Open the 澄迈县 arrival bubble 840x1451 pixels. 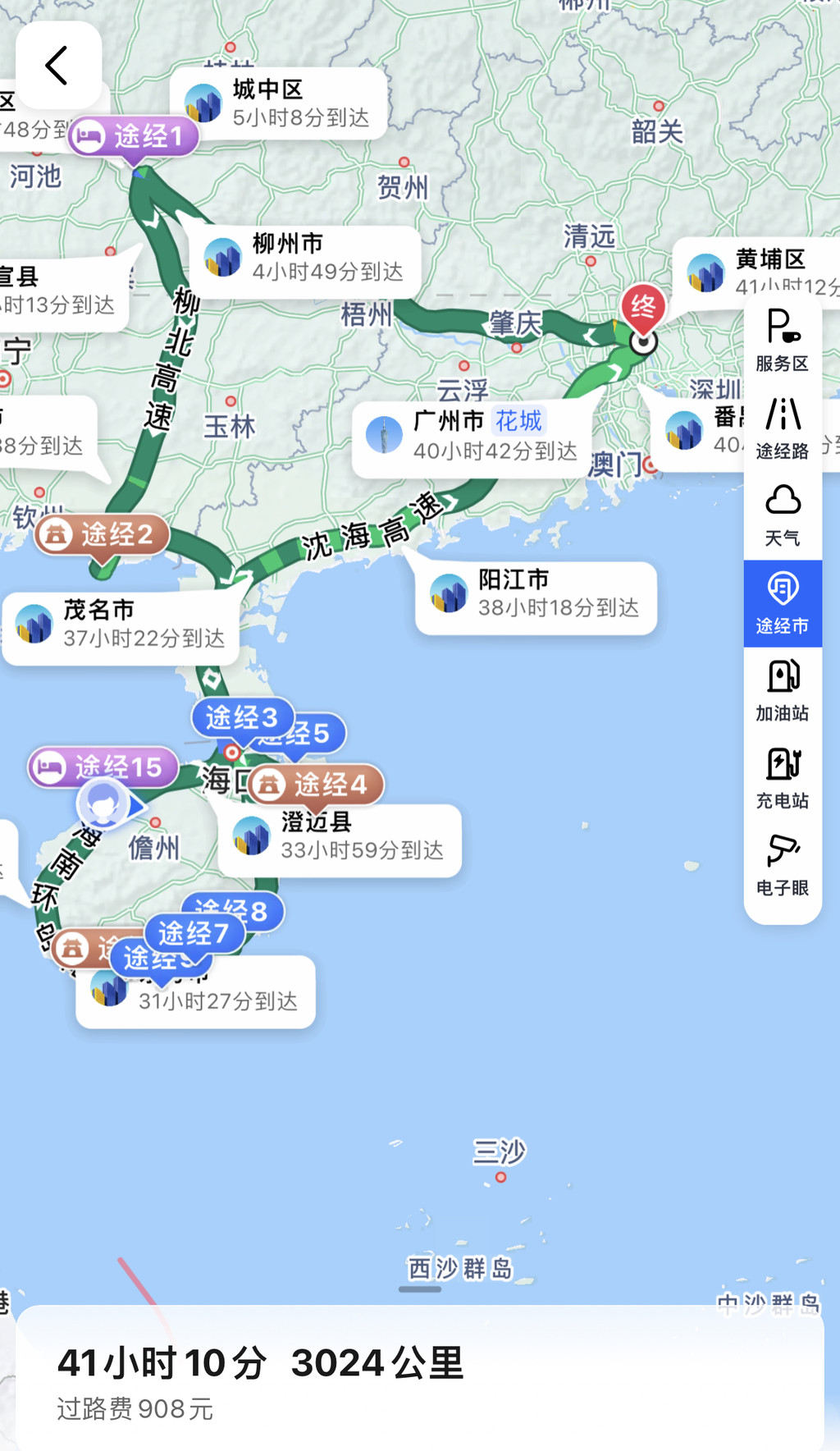(340, 837)
